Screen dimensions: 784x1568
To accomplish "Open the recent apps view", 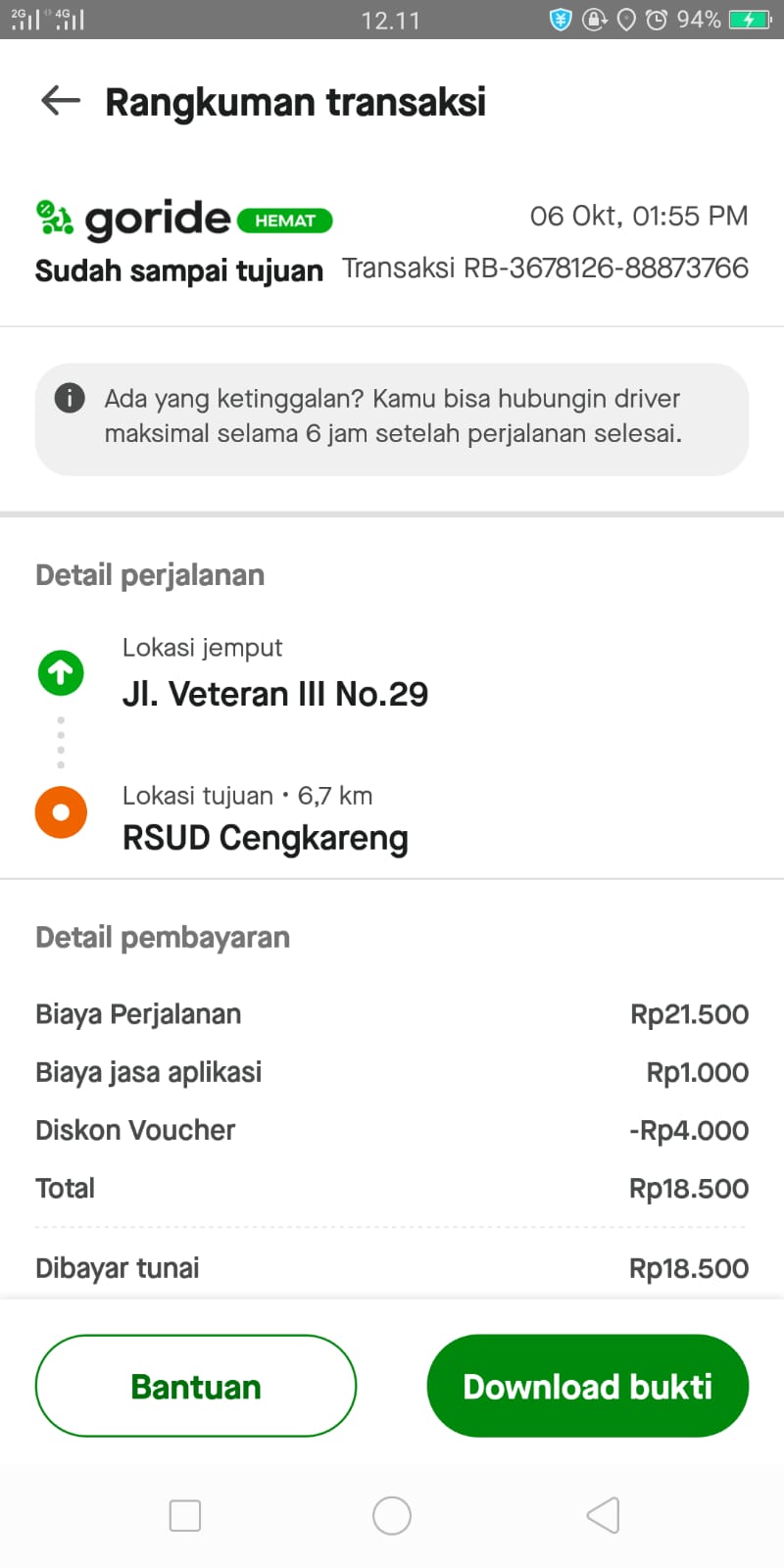I will tap(185, 1515).
